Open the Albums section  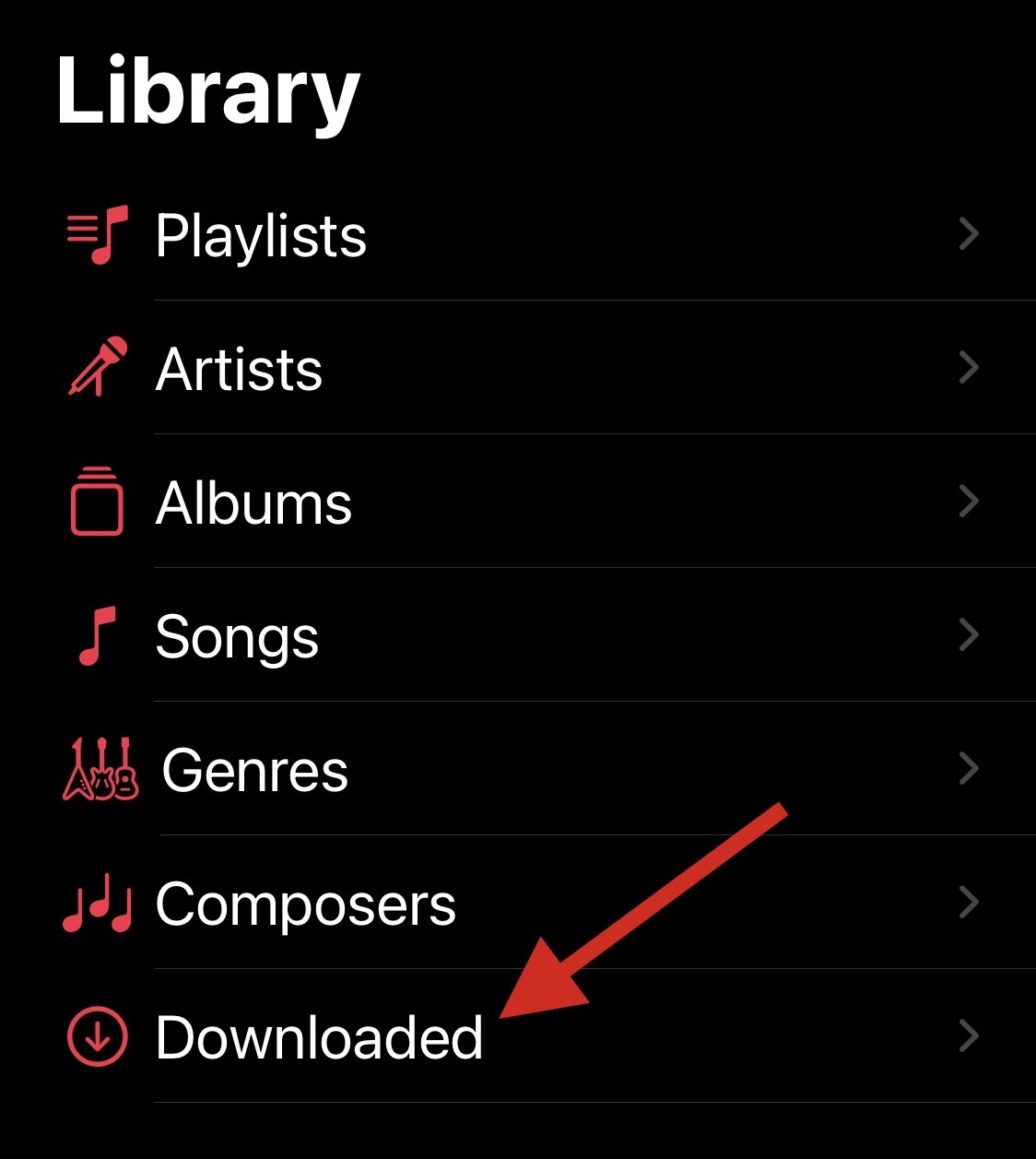point(253,503)
